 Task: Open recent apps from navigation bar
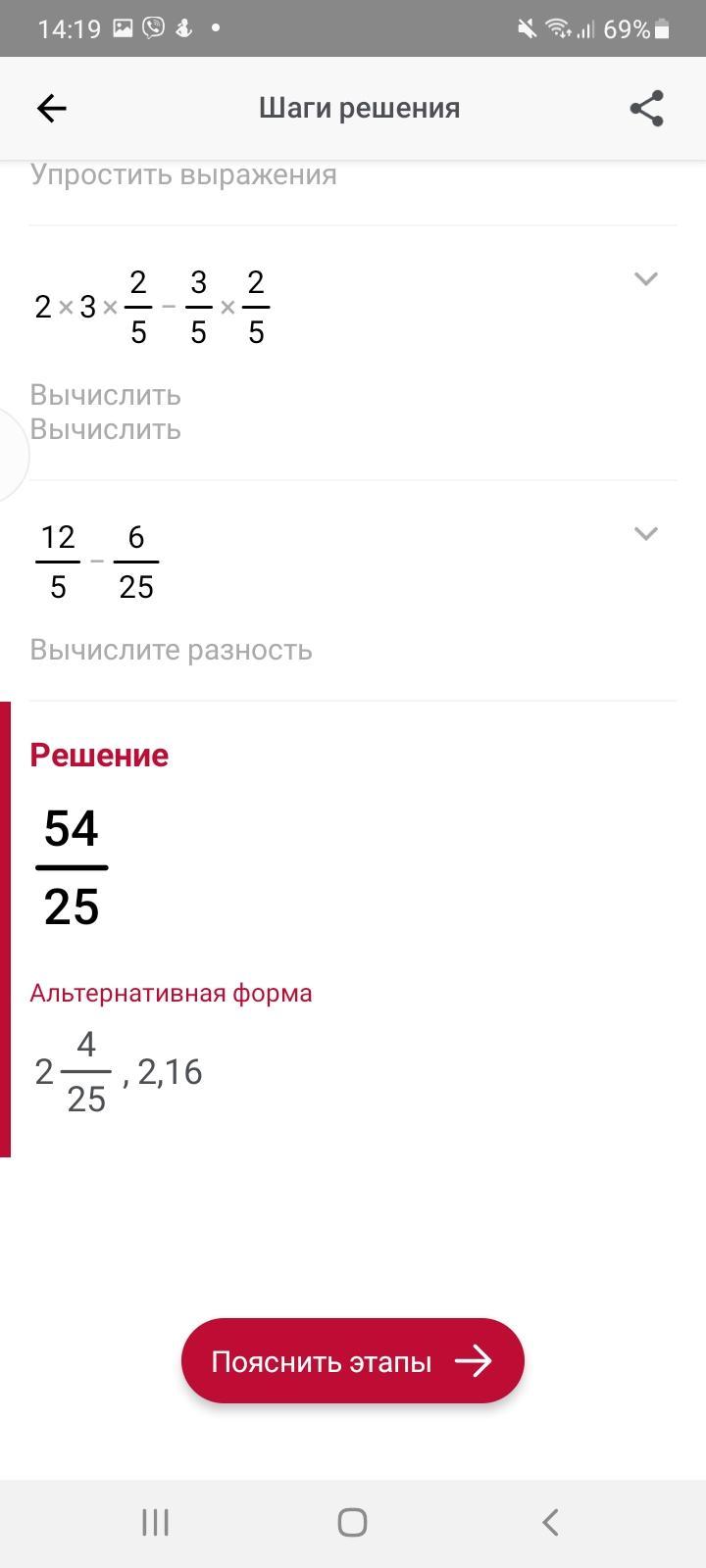[x=156, y=1522]
